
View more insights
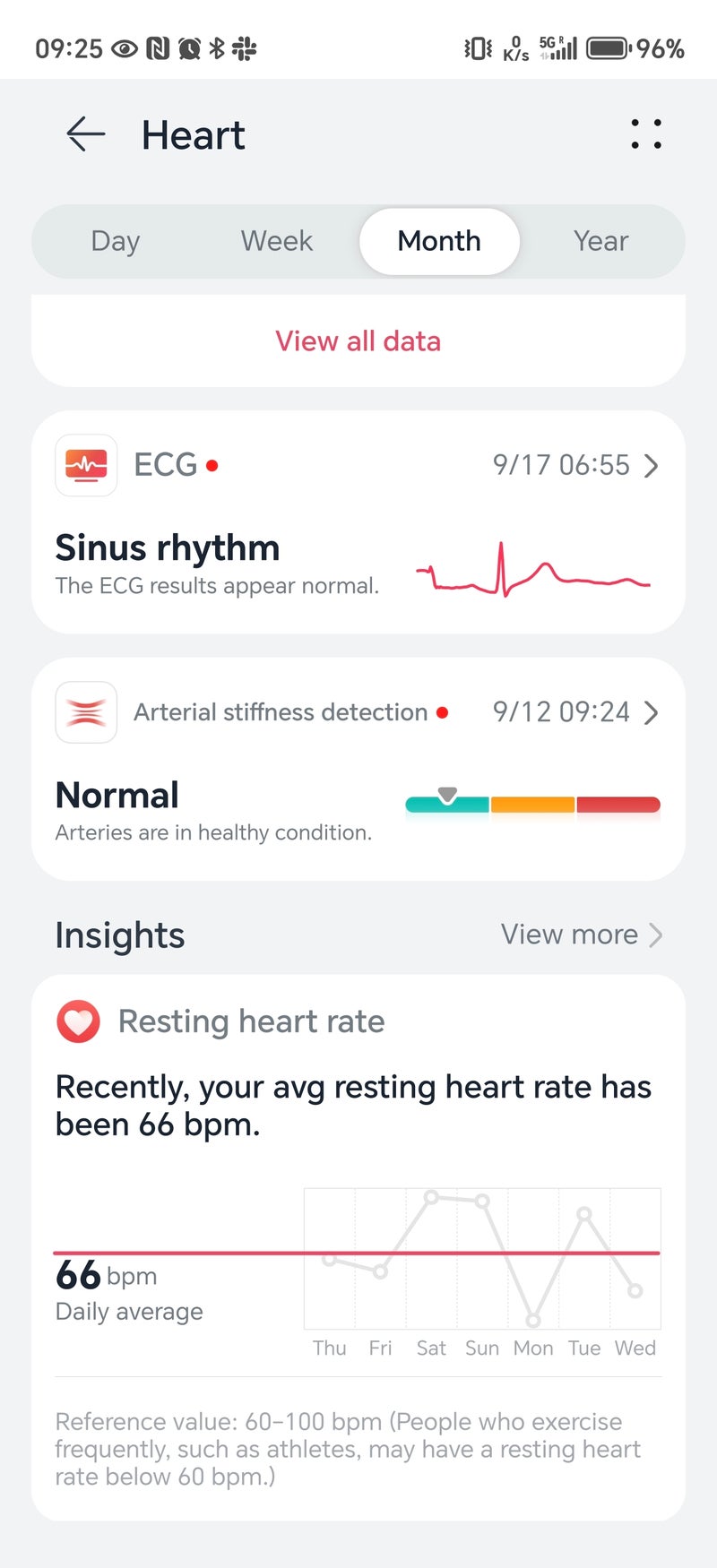[581, 935]
